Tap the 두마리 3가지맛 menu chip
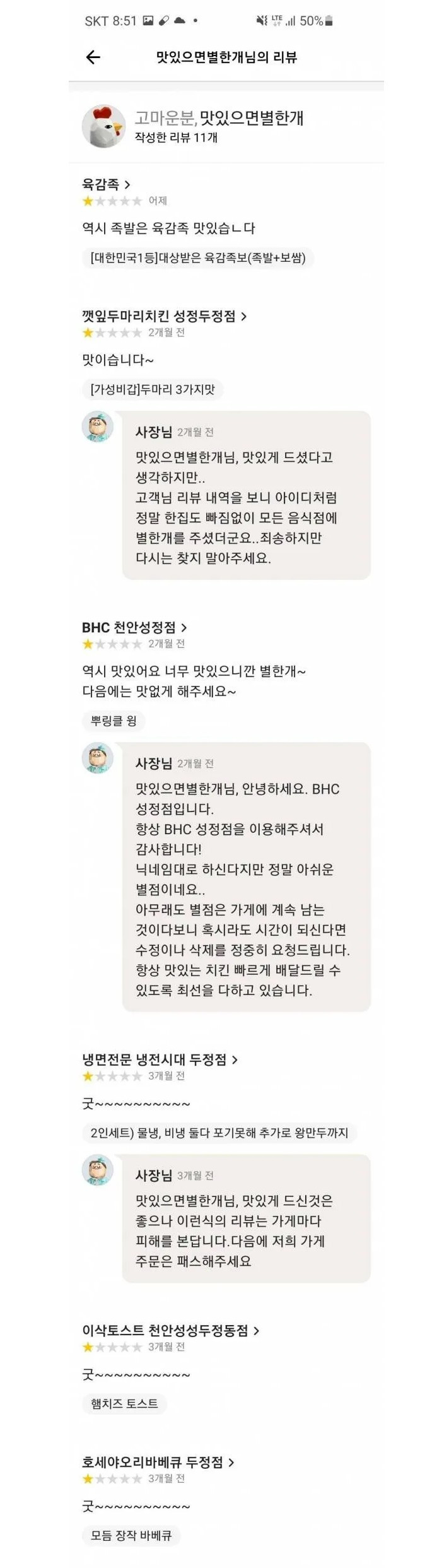The width and height of the screenshot is (437, 1568). pos(153,389)
